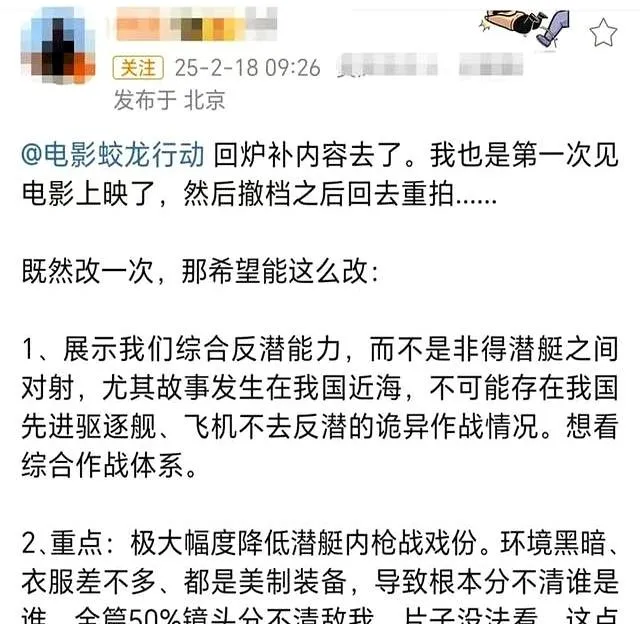Tap the 关注 follow button
This screenshot has width=640, height=624.
pos(138,68)
